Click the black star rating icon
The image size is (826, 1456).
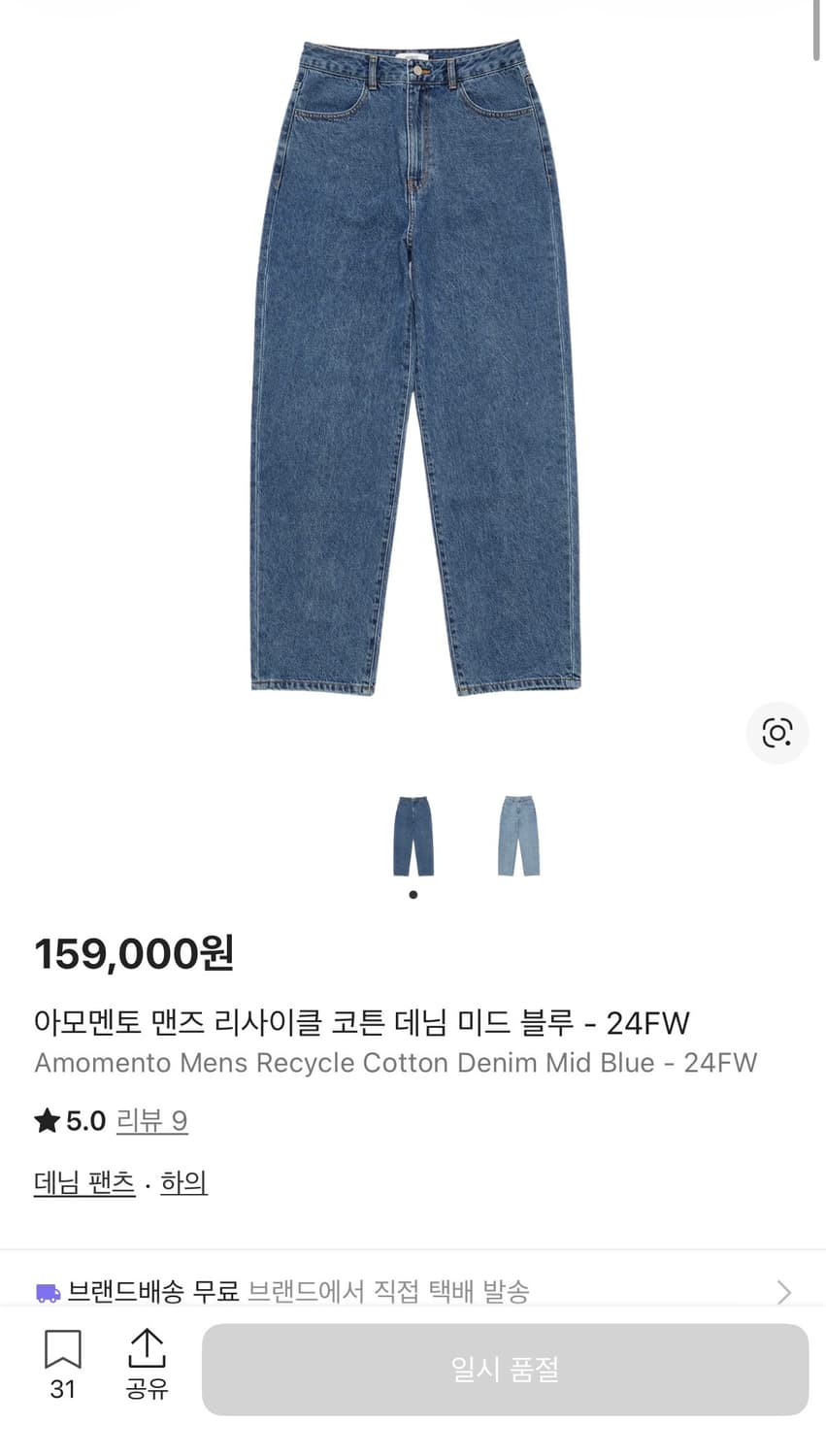45,1120
